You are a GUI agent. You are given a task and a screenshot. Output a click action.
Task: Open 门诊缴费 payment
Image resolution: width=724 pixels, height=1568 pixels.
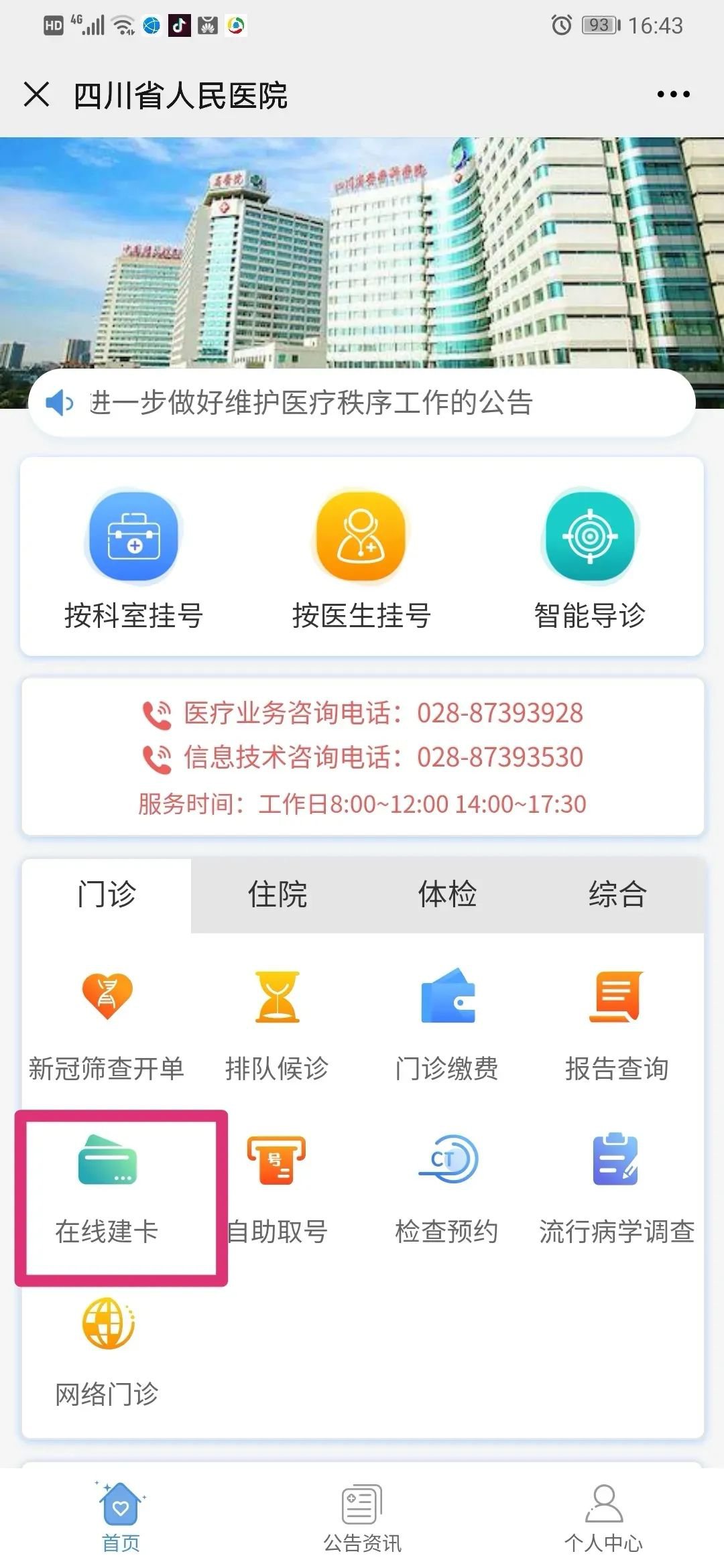(447, 1025)
